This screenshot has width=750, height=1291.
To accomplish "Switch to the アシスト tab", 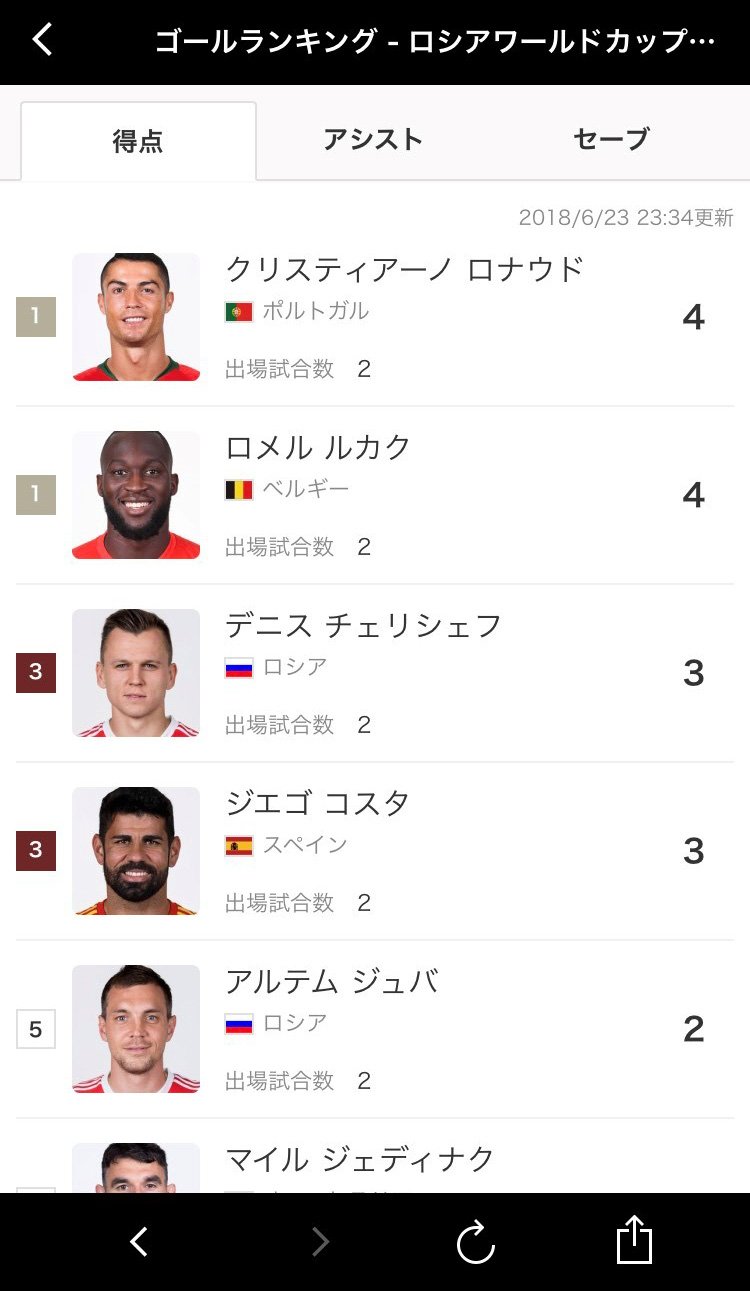I will click(373, 140).
